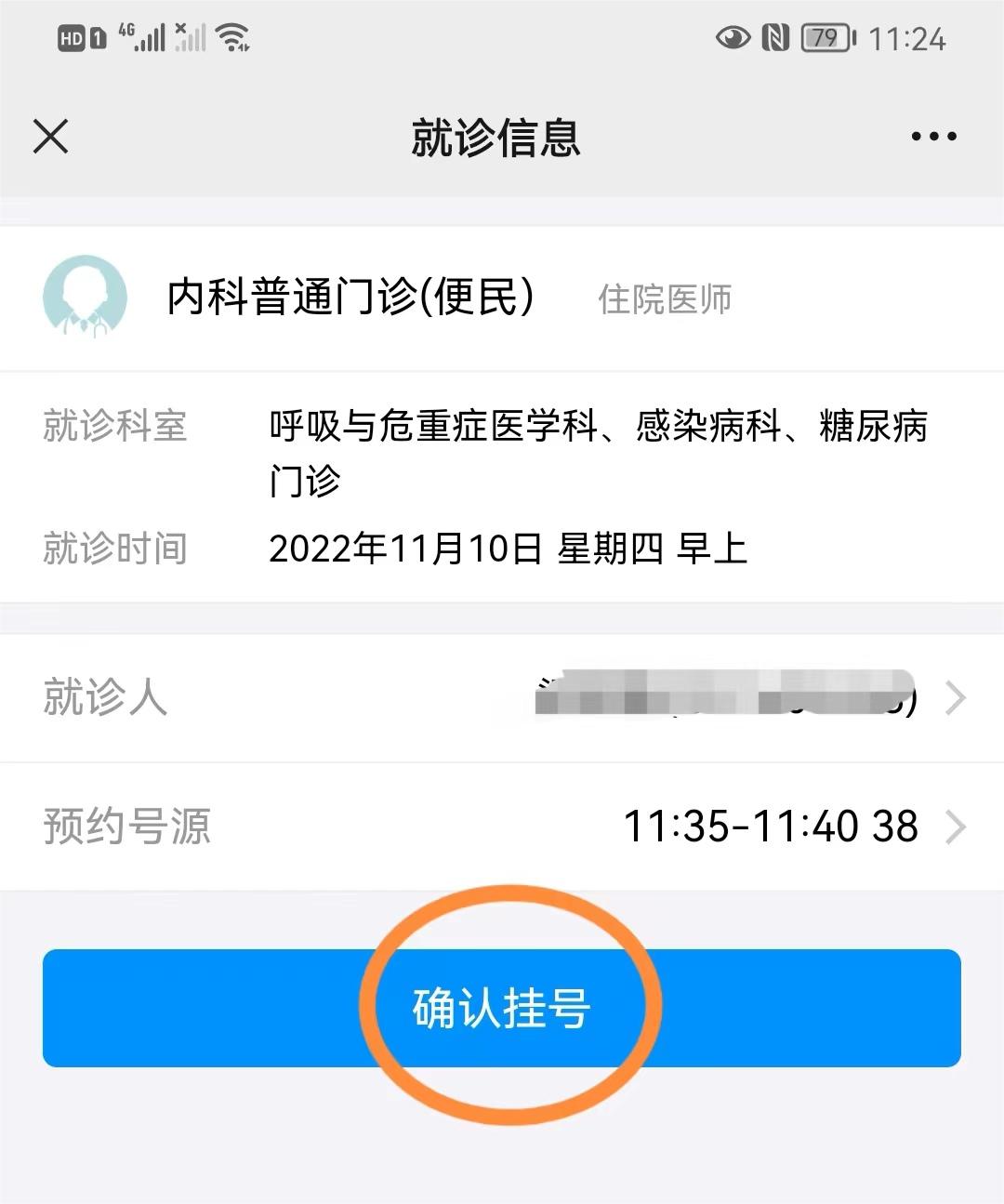Confirm registration with 确认挂号
The image size is (1004, 1204).
click(502, 1008)
